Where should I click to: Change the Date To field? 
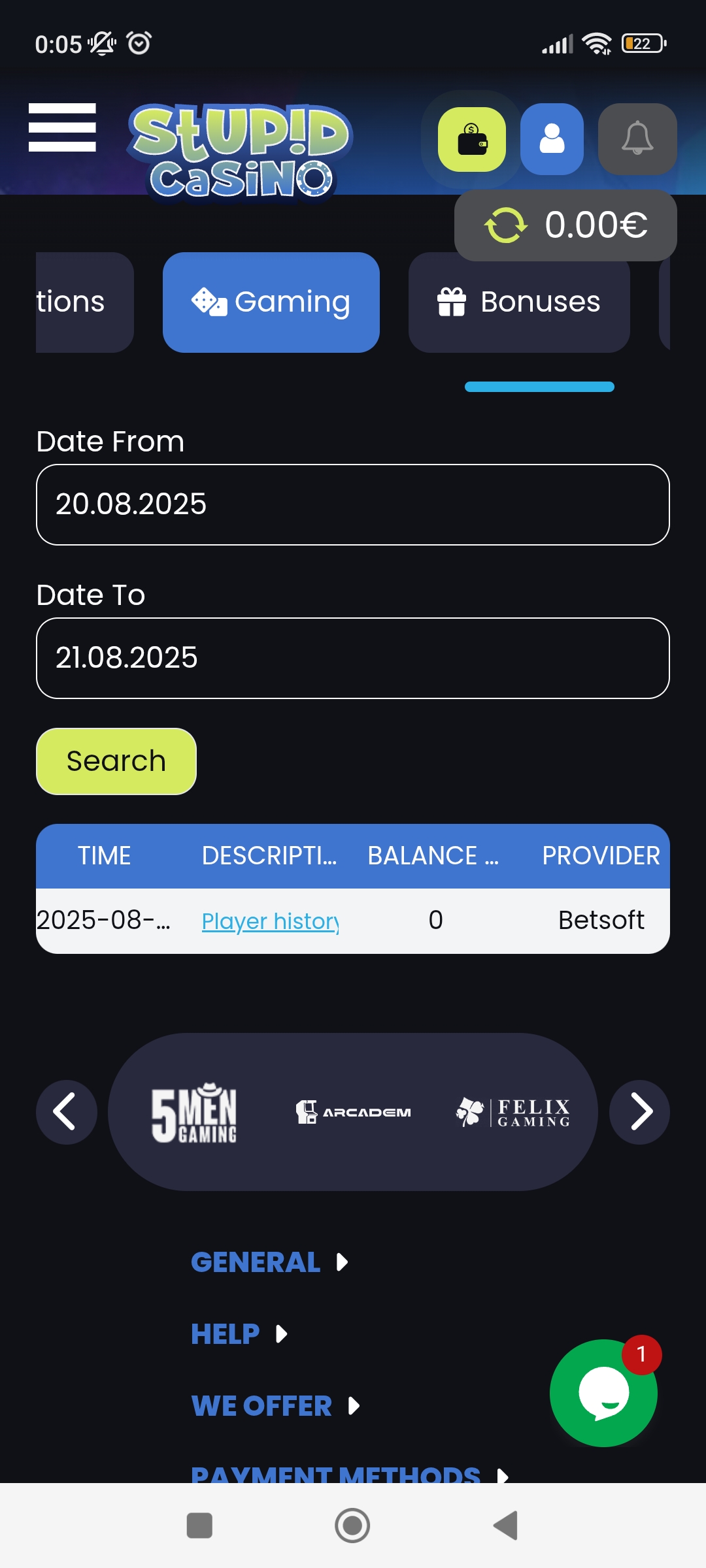pyautogui.click(x=353, y=658)
